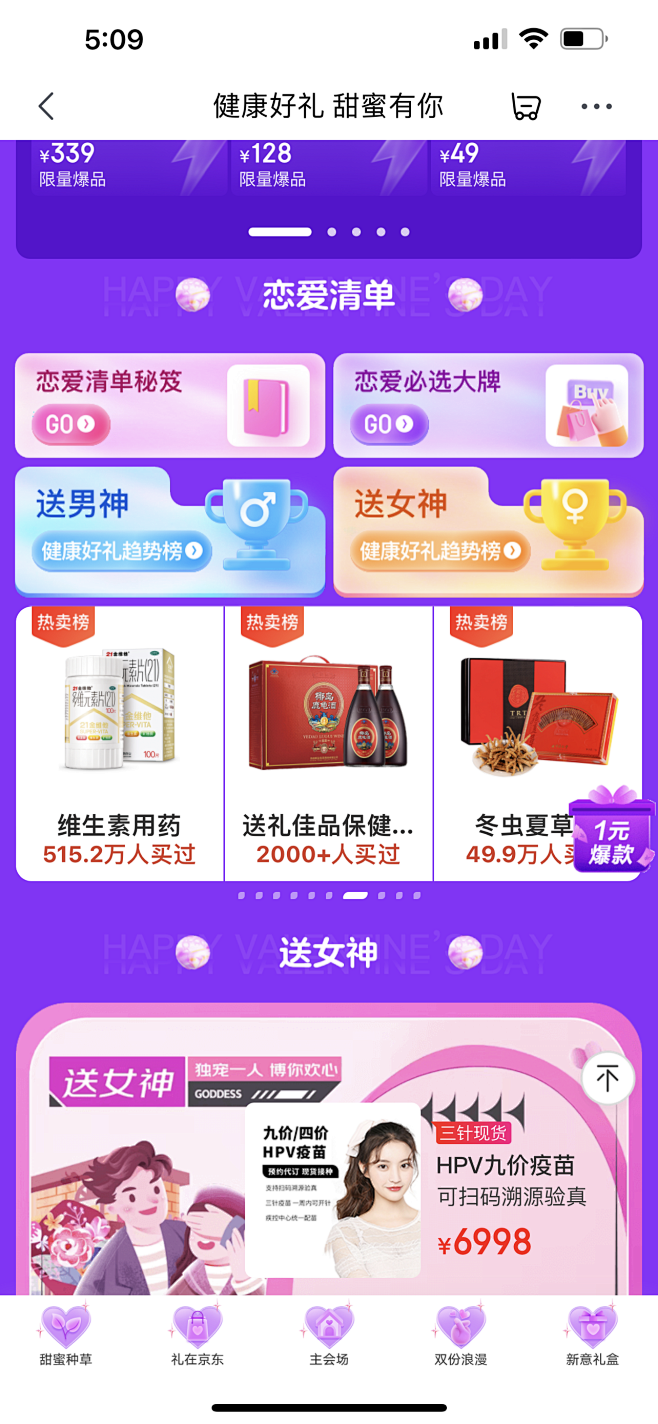
Task: Open the shopping cart
Action: pos(526,106)
